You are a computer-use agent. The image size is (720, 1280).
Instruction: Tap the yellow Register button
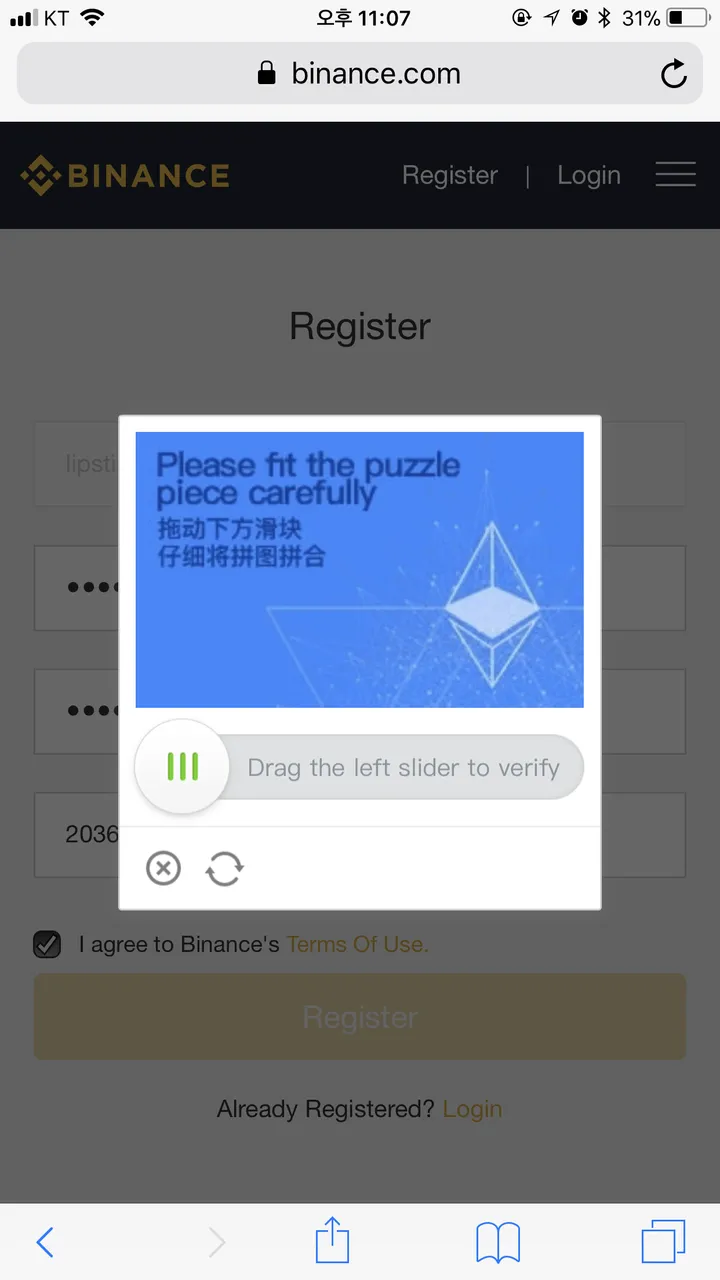pos(360,1017)
